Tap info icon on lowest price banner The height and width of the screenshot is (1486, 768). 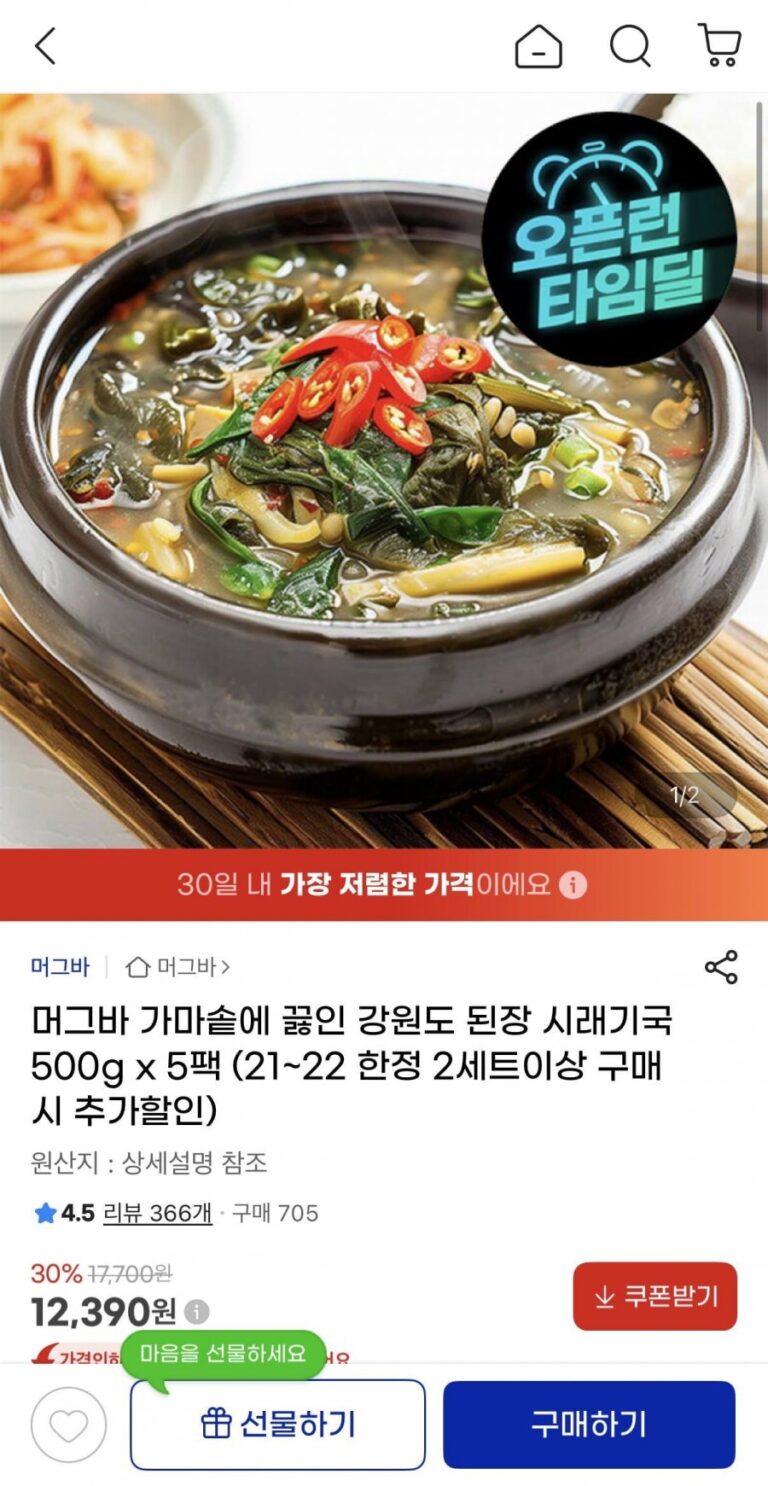(x=573, y=885)
